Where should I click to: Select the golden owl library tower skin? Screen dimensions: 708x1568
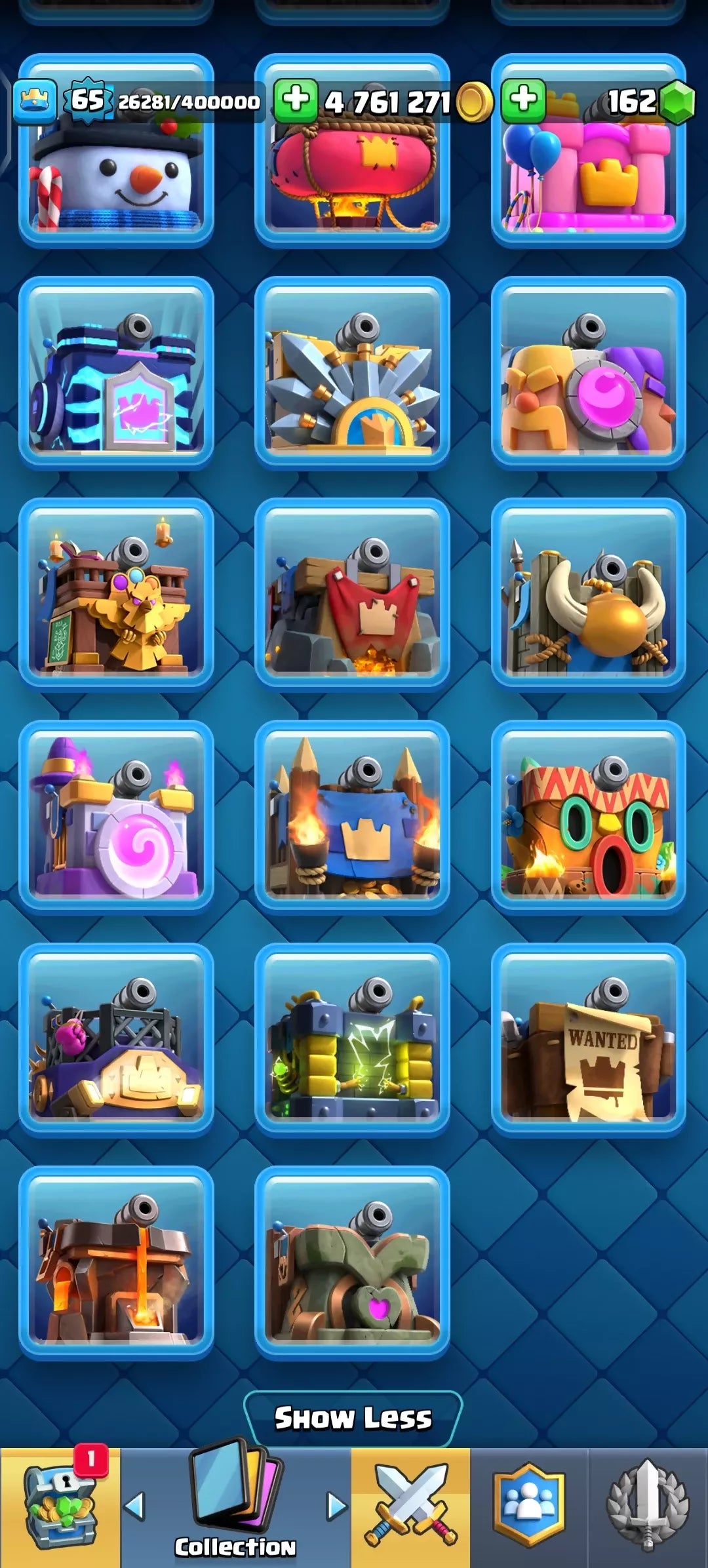(x=116, y=593)
